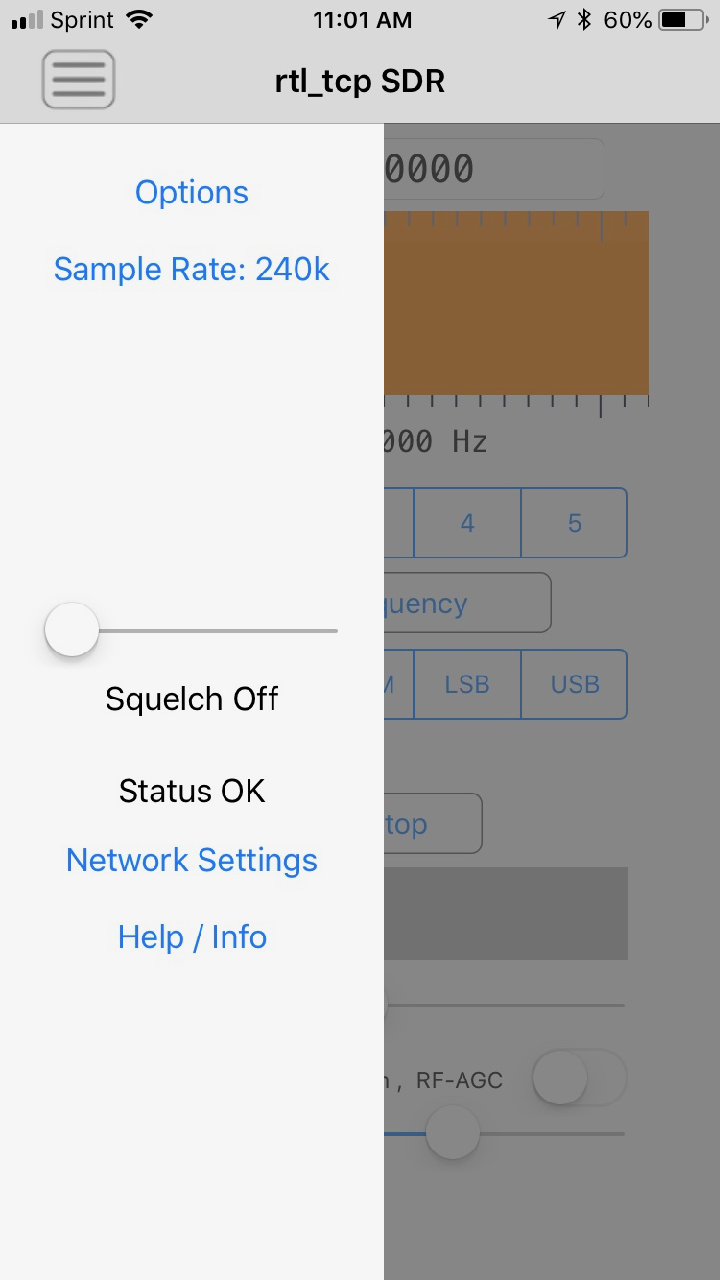Tap the gain slider knob
The width and height of the screenshot is (720, 1280).
(453, 1133)
